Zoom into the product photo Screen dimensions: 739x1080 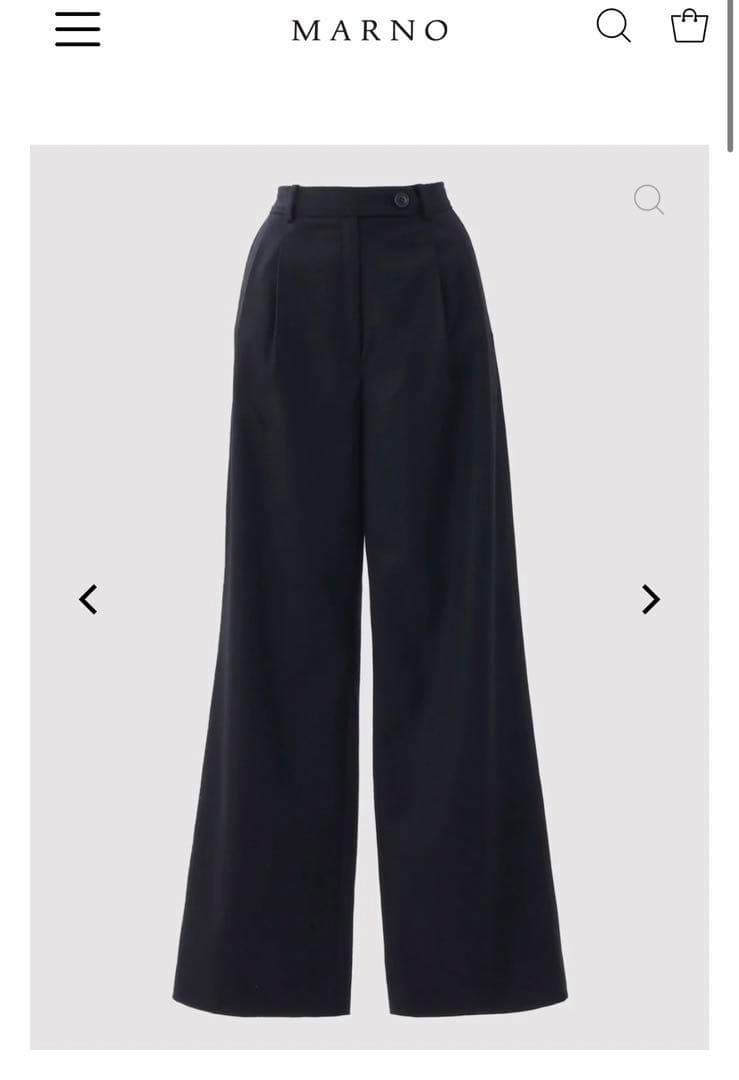[x=649, y=199]
